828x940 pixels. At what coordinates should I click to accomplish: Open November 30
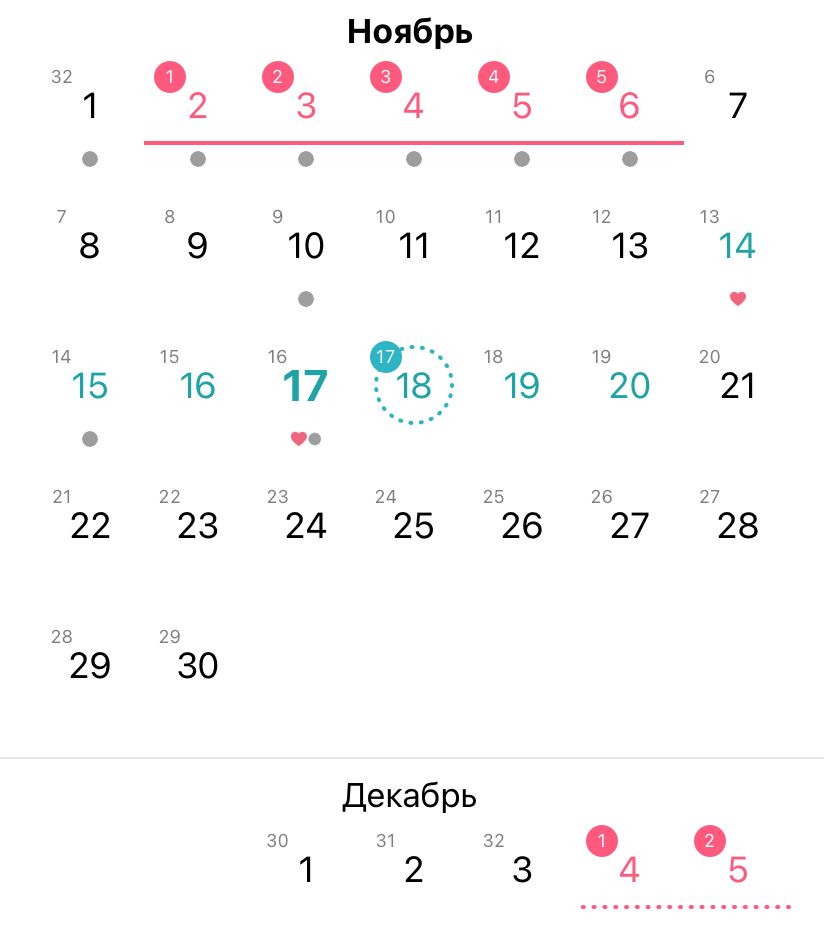click(197, 666)
